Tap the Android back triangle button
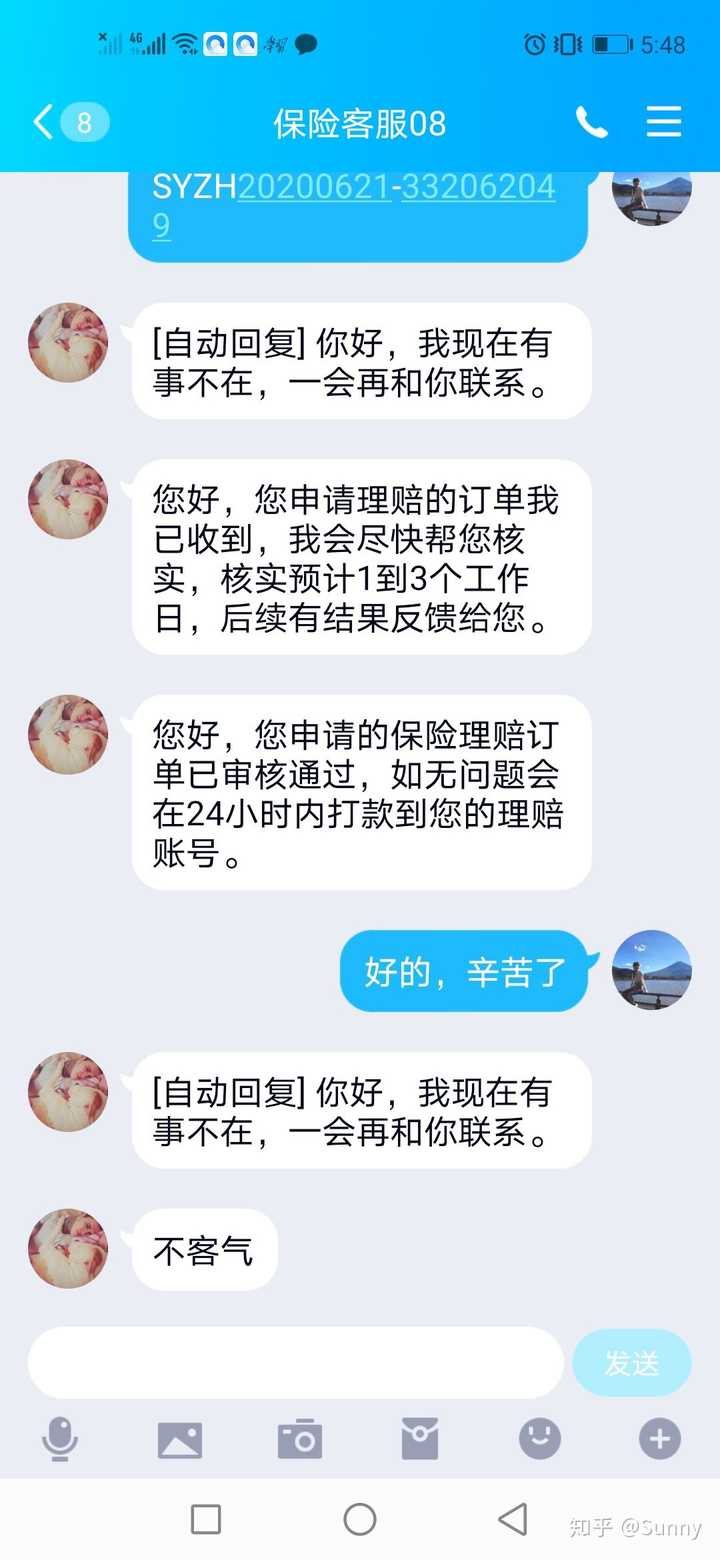The height and width of the screenshot is (1560, 720). (x=512, y=1518)
